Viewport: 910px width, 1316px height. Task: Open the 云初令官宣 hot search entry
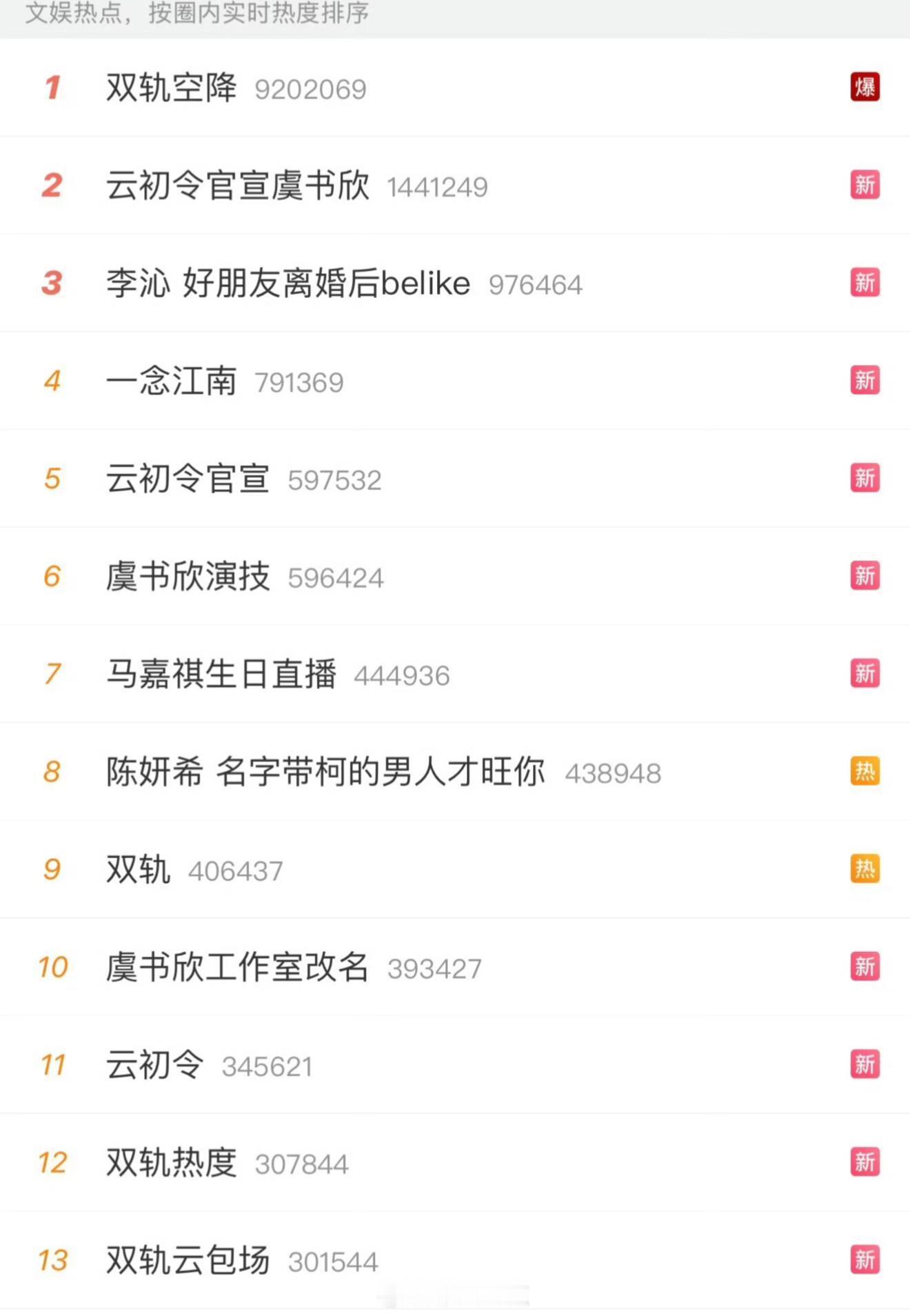[188, 479]
